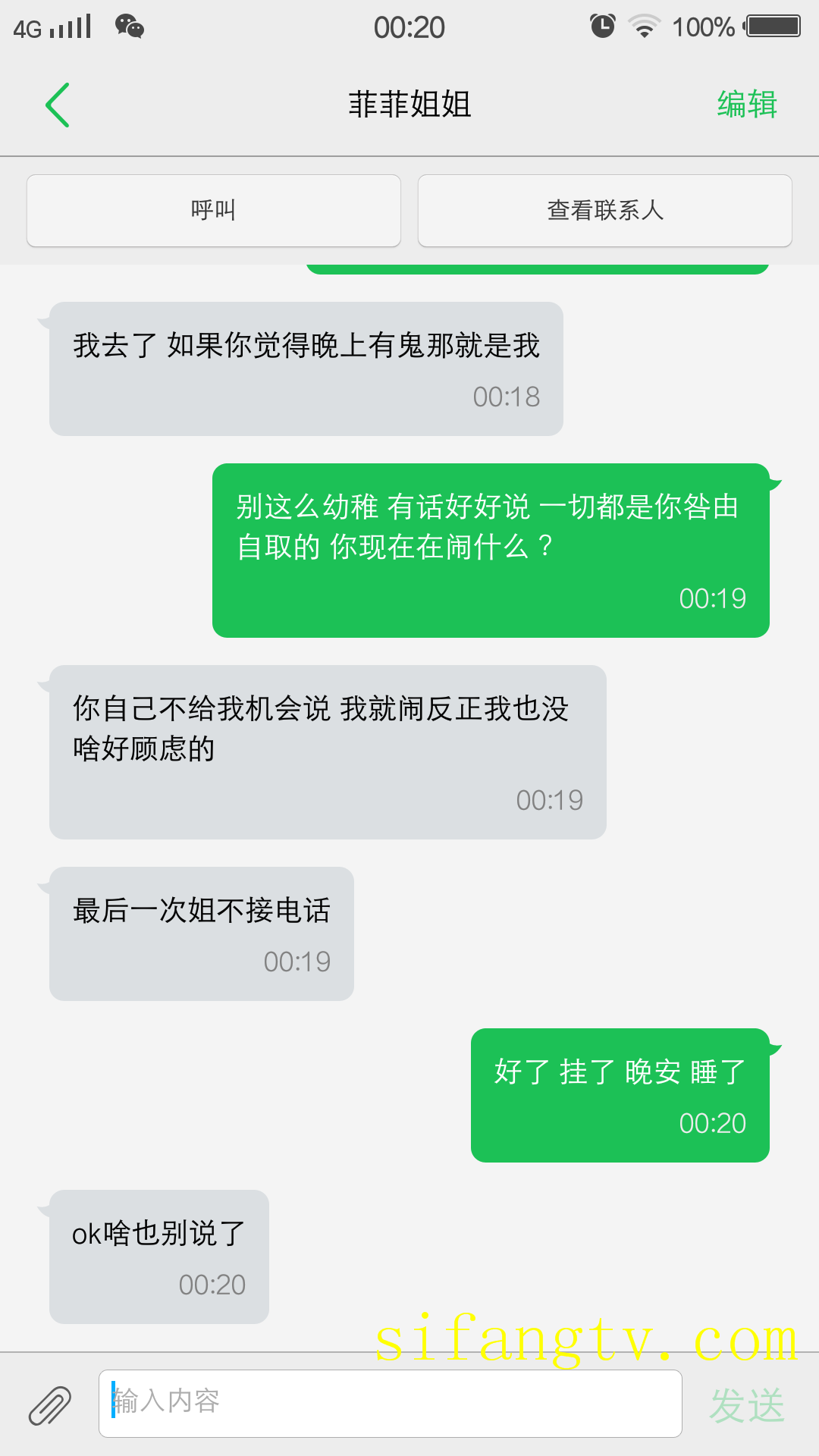Call the contact with 呼叫 button
This screenshot has width=819, height=1456.
point(214,210)
